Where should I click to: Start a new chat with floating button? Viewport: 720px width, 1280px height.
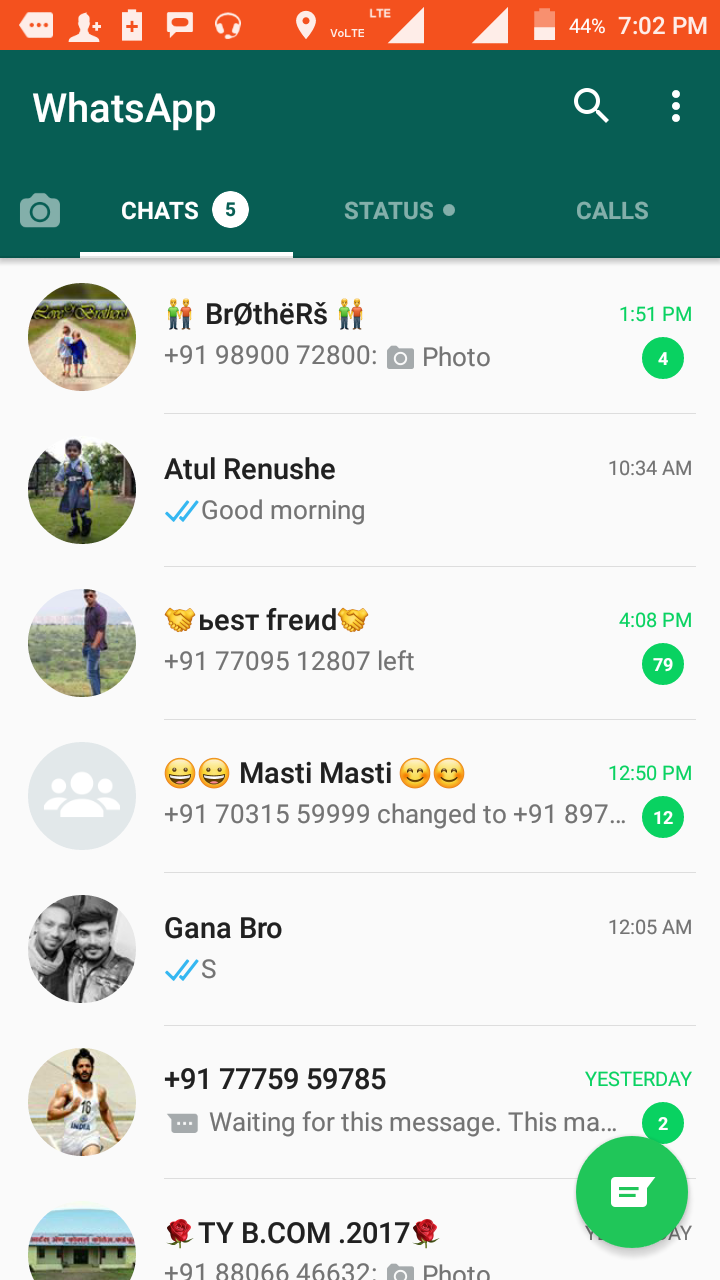coord(632,1192)
